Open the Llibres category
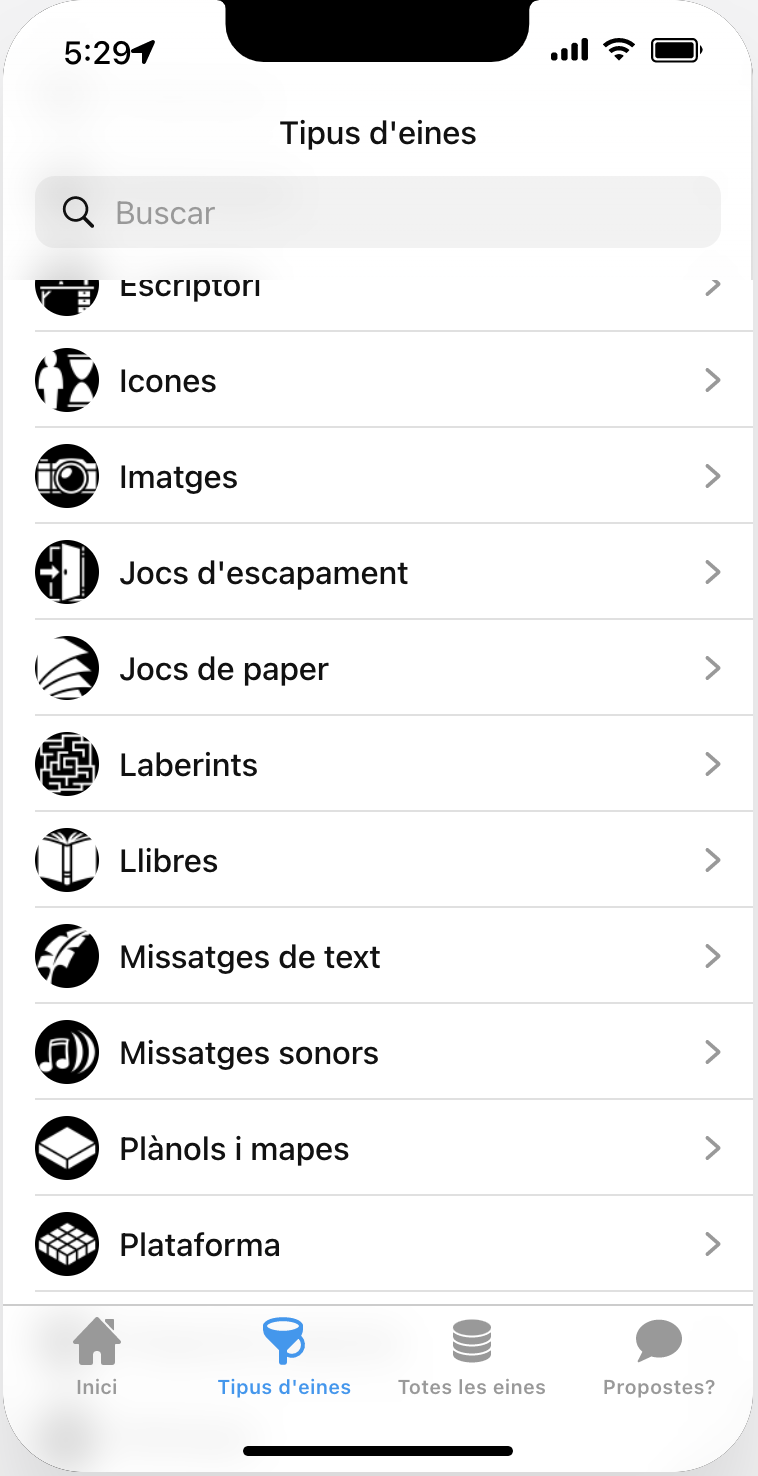The width and height of the screenshot is (758, 1476). [x=378, y=861]
